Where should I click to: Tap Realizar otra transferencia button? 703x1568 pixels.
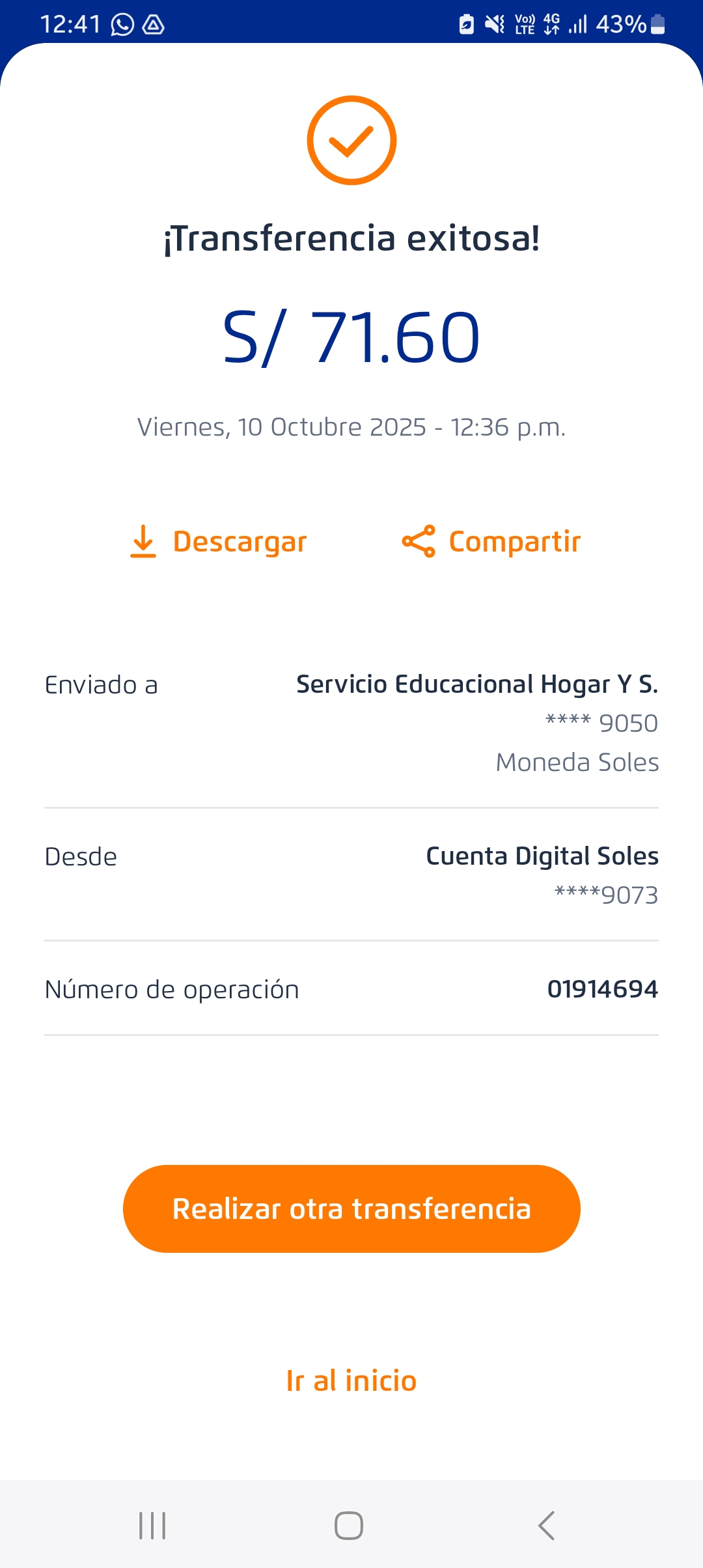pos(351,1209)
